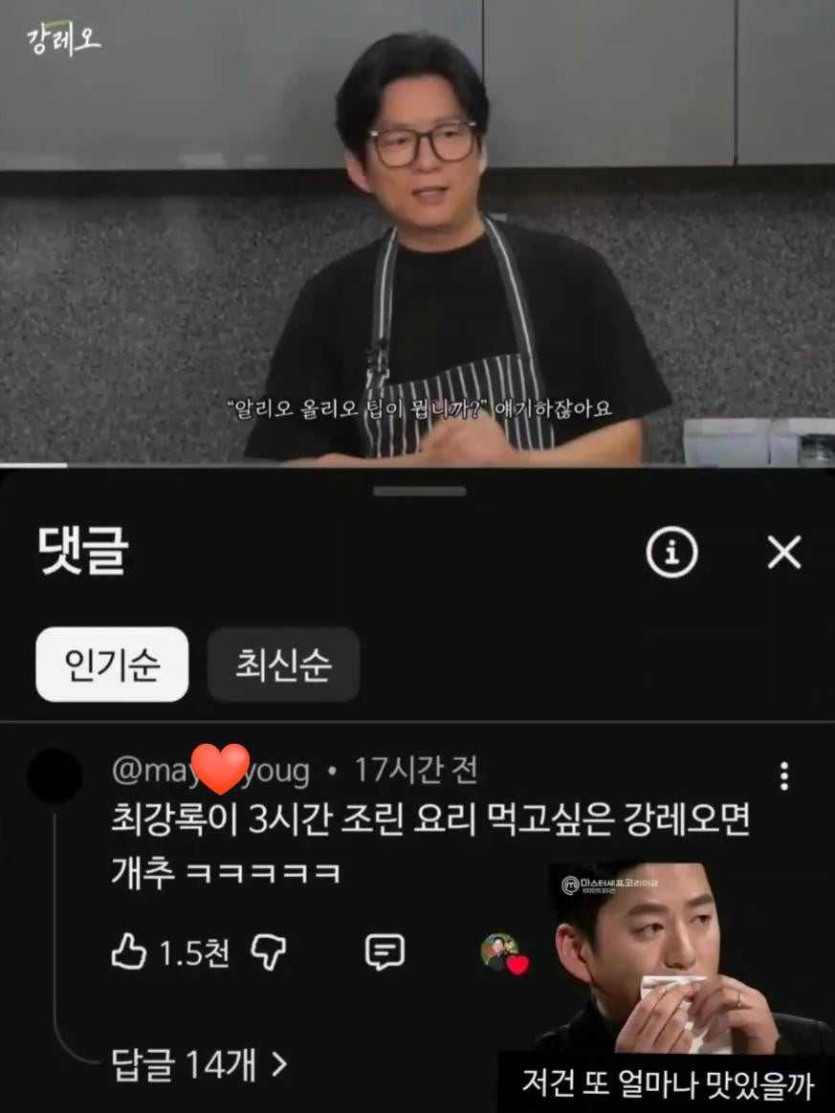Expand 답글 14개 replies
Screen dimensions: 835x1113
click(199, 1064)
